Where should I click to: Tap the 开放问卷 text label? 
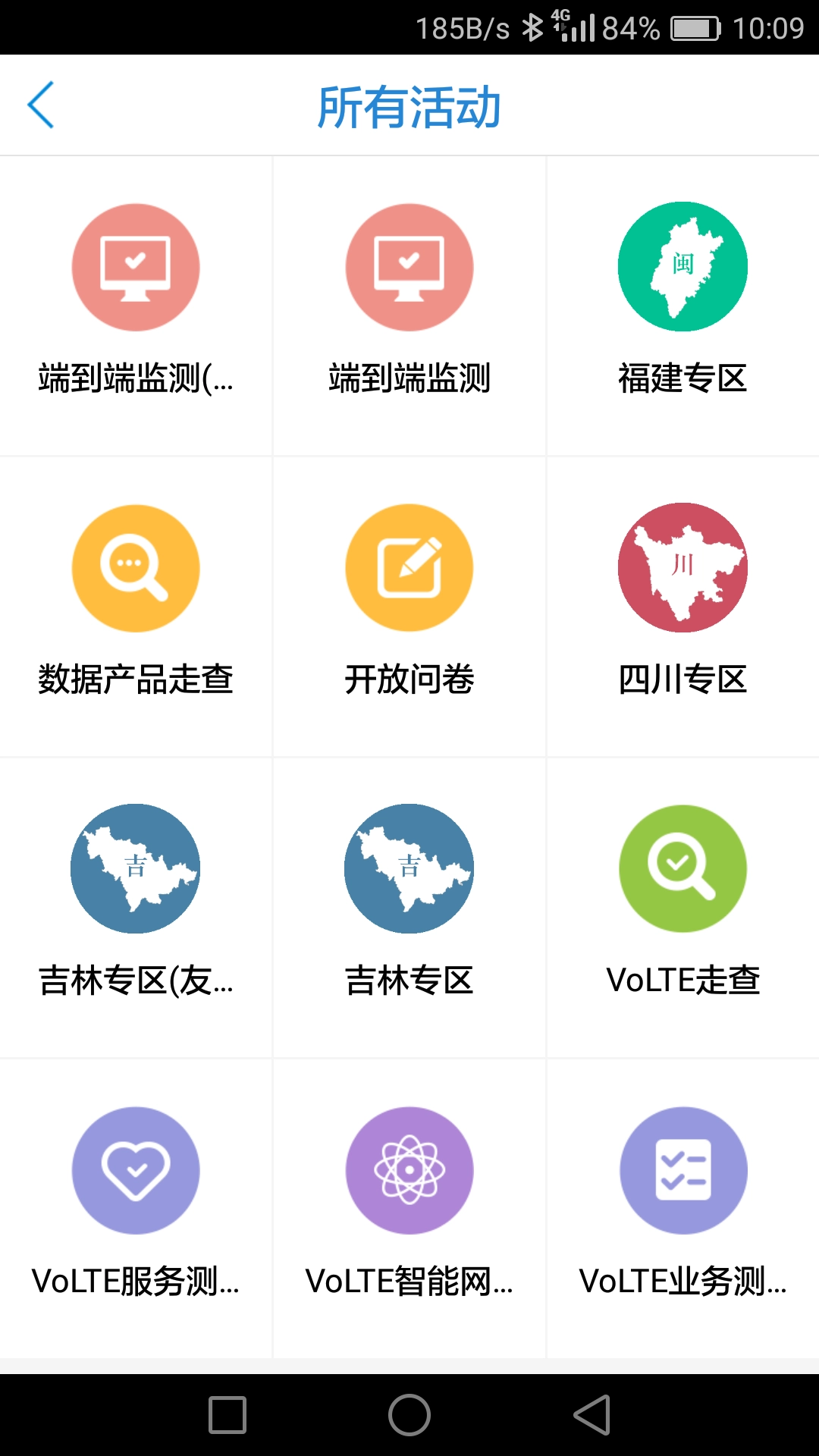(x=409, y=681)
